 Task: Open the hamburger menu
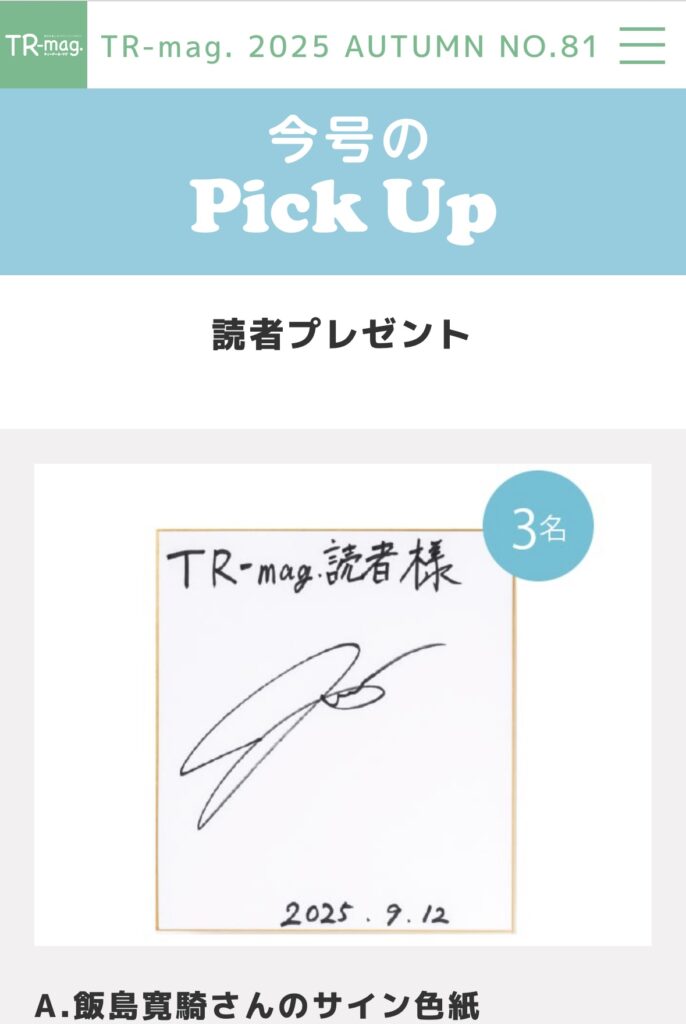click(x=642, y=45)
